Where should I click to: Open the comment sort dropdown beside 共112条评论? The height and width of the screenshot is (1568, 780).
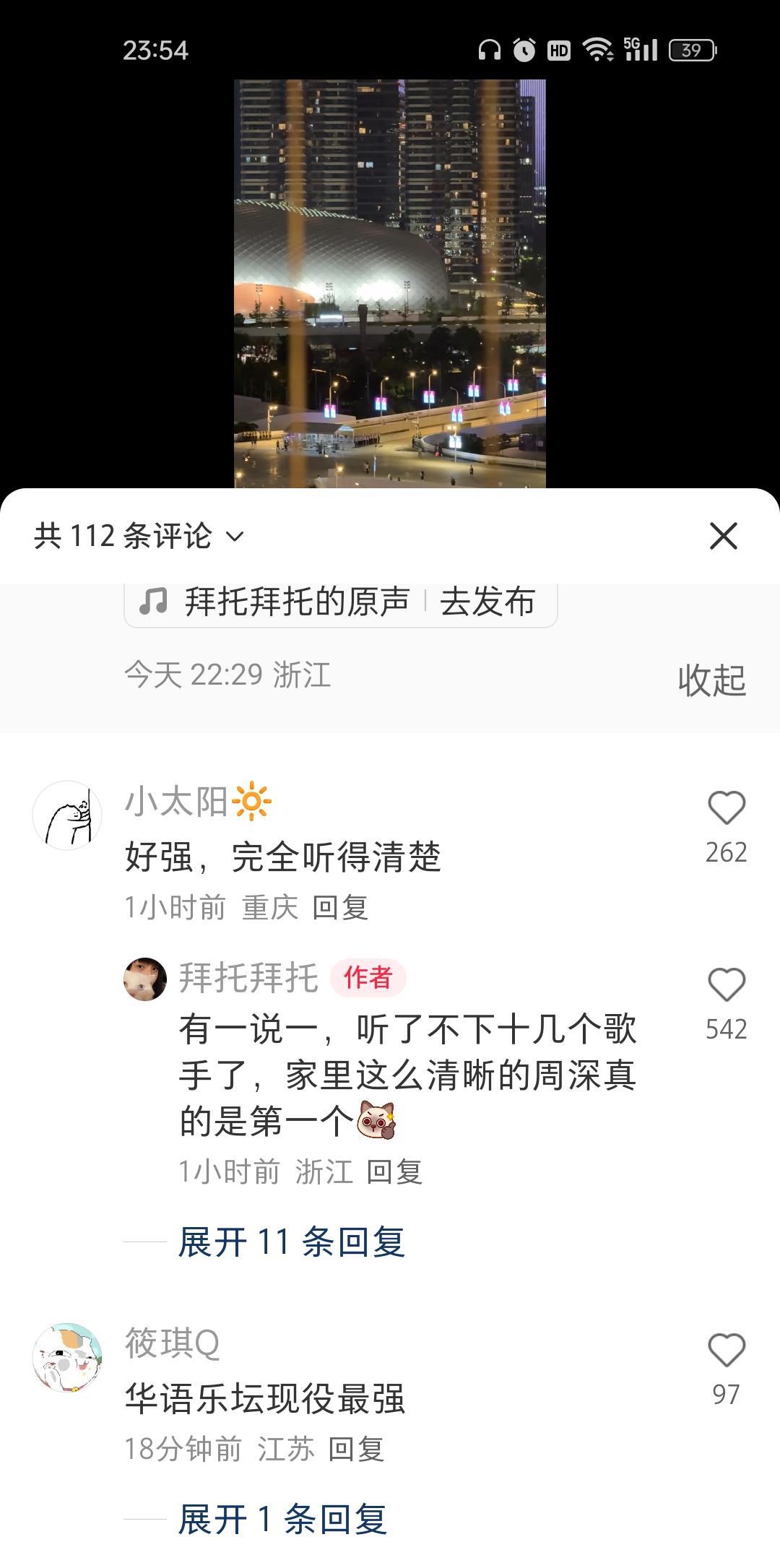point(235,537)
